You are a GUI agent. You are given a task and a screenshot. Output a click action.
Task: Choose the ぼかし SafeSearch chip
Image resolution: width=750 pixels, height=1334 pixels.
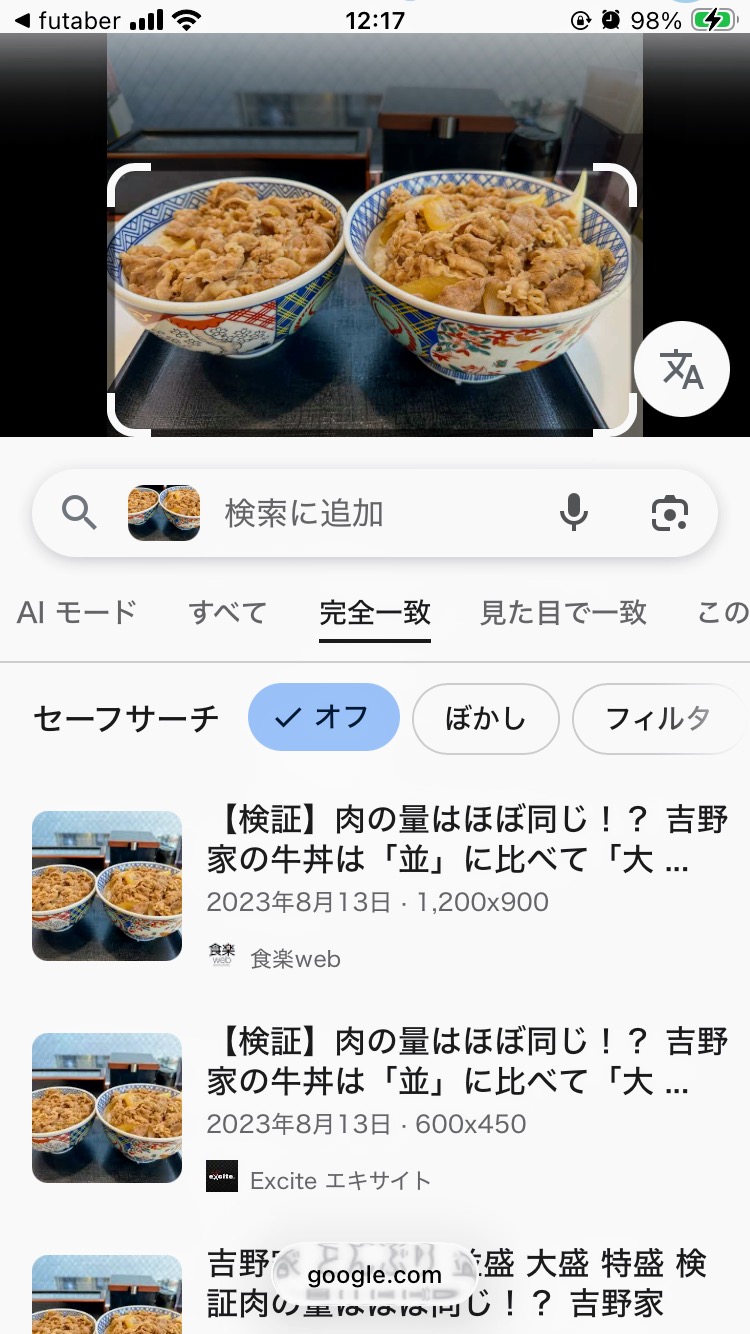point(485,718)
